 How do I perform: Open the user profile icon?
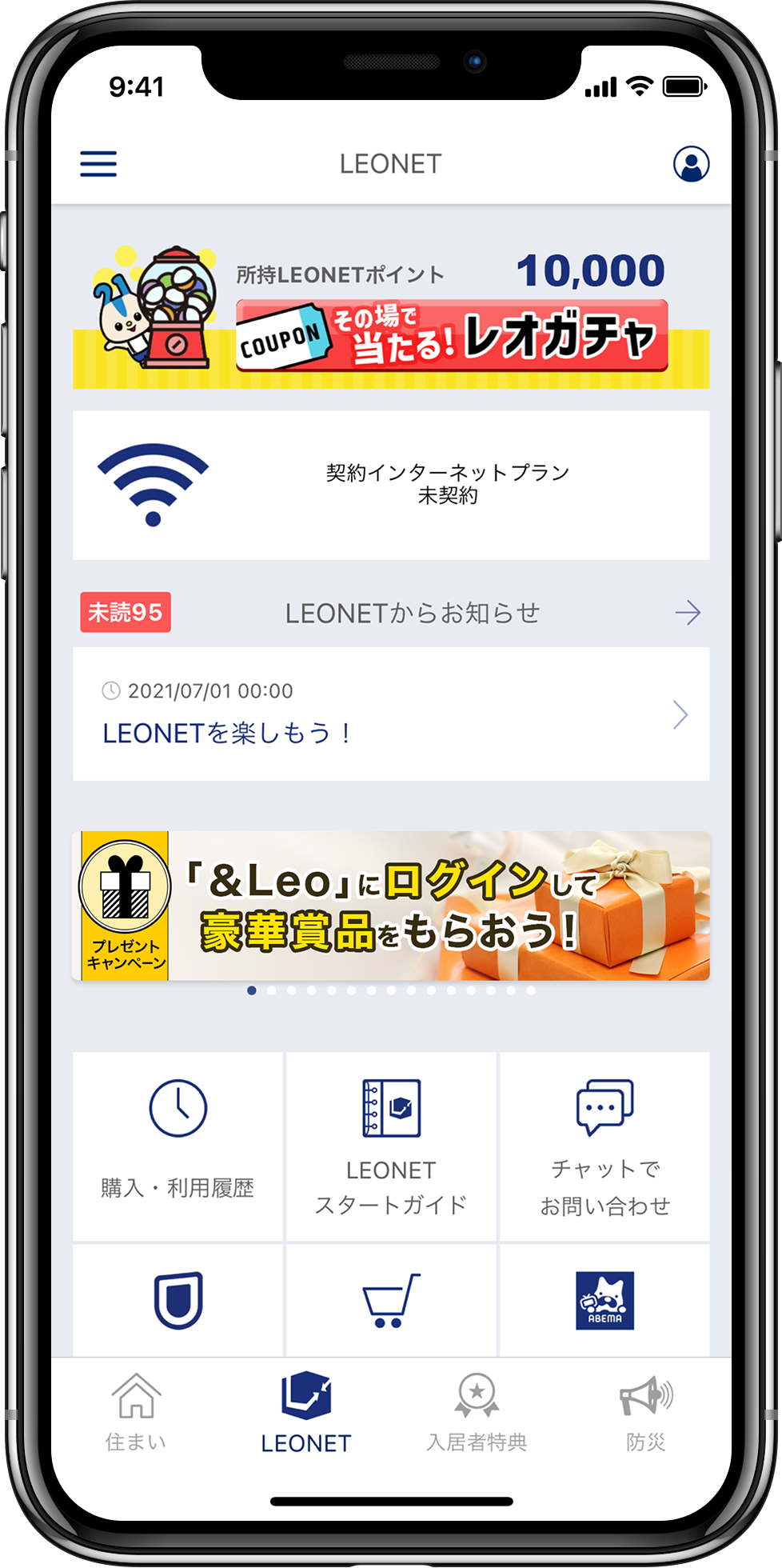691,164
